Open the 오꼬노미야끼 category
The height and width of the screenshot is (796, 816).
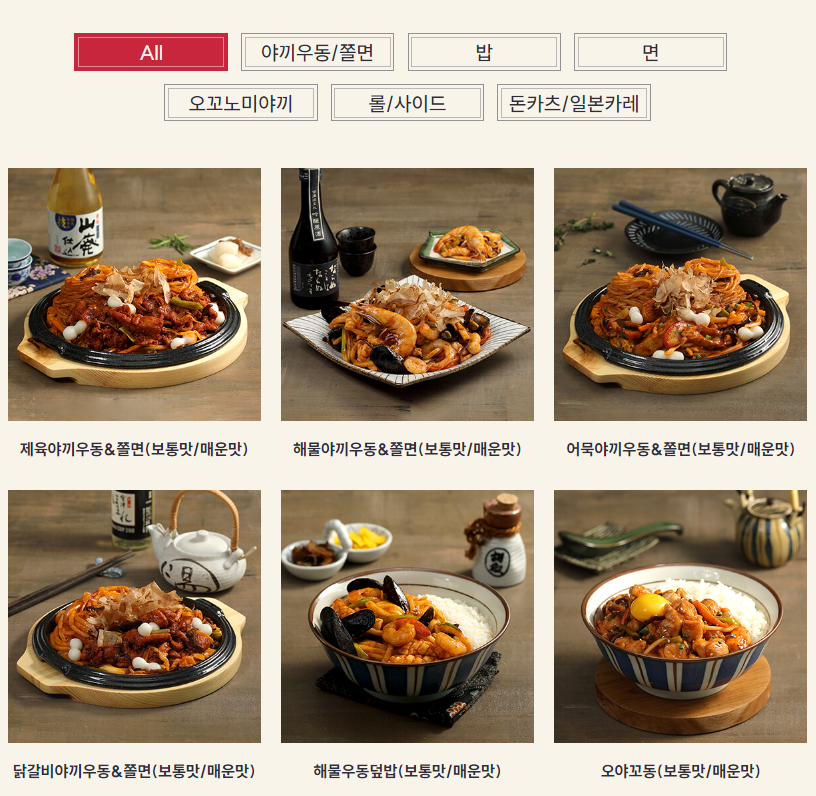[x=241, y=103]
